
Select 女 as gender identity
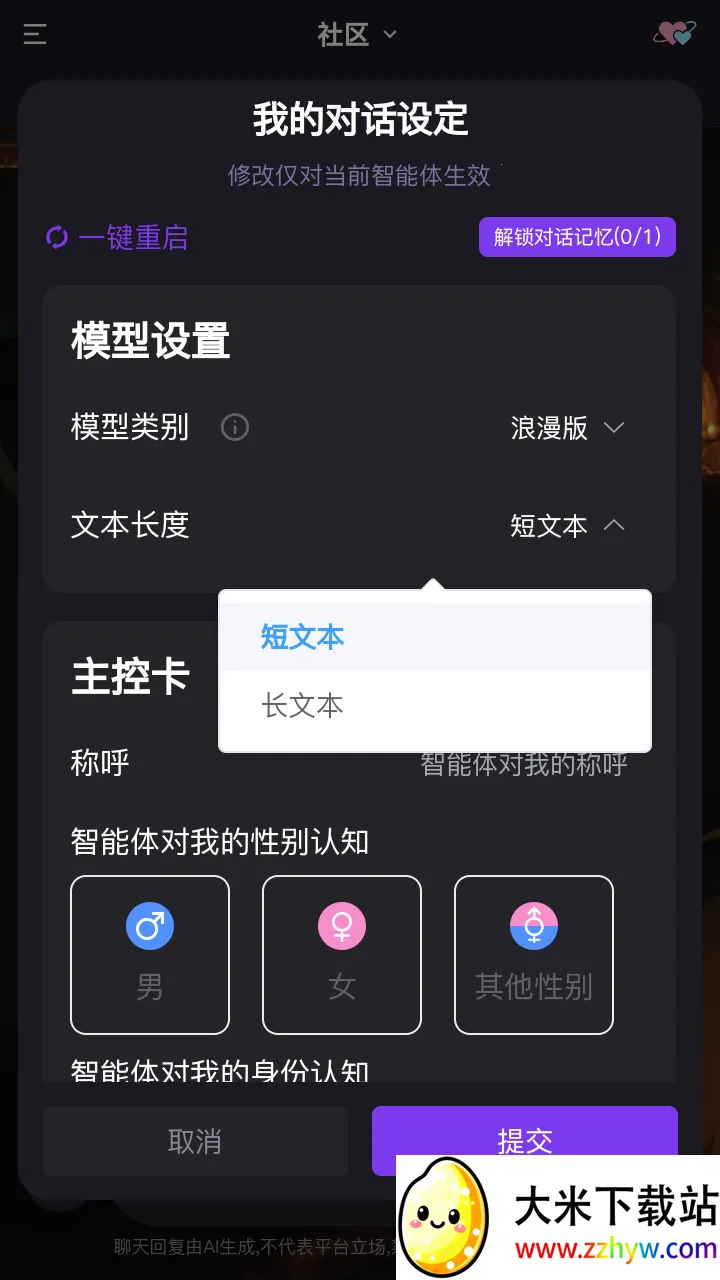(341, 953)
